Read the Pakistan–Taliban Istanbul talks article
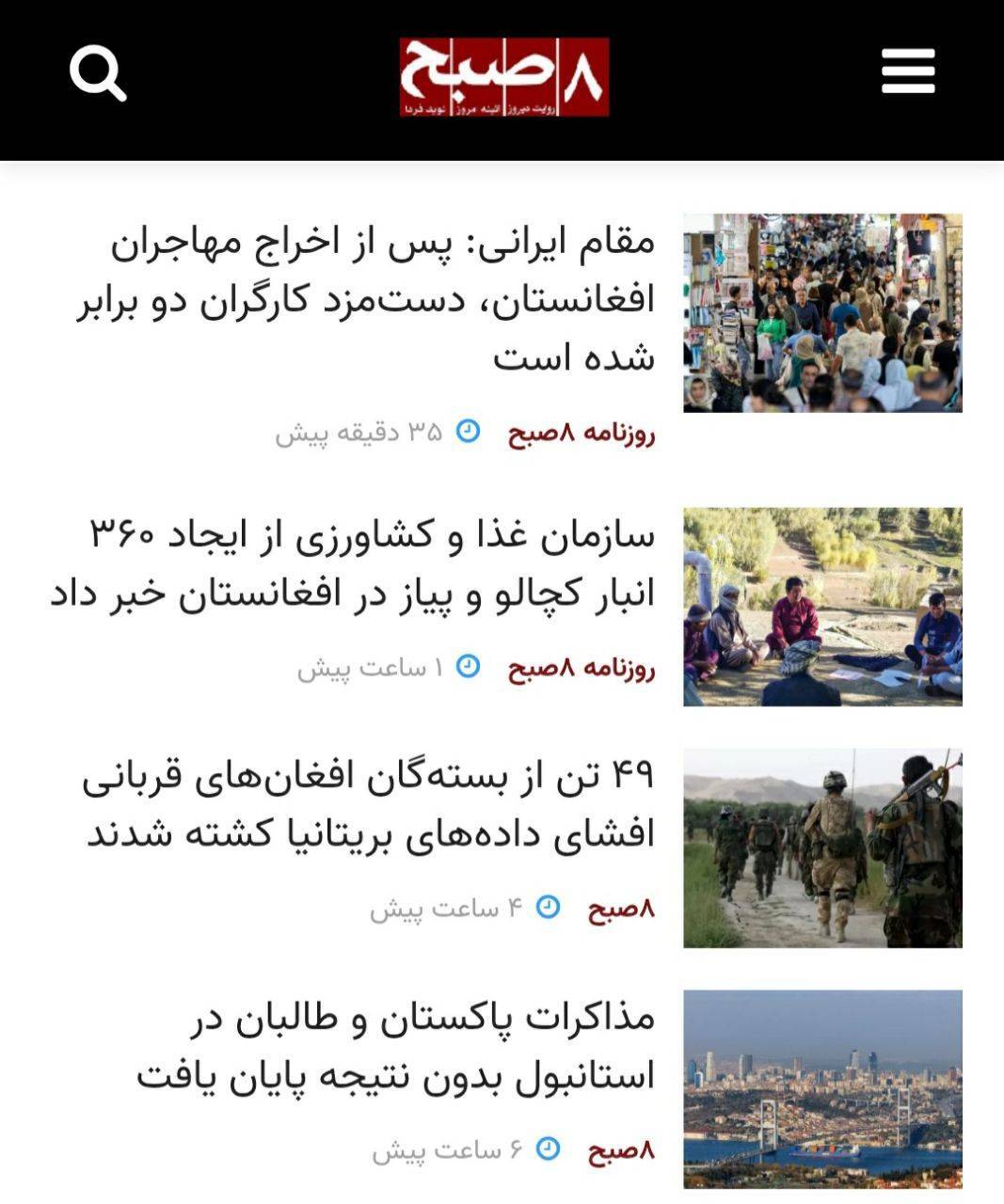 click(395, 1047)
